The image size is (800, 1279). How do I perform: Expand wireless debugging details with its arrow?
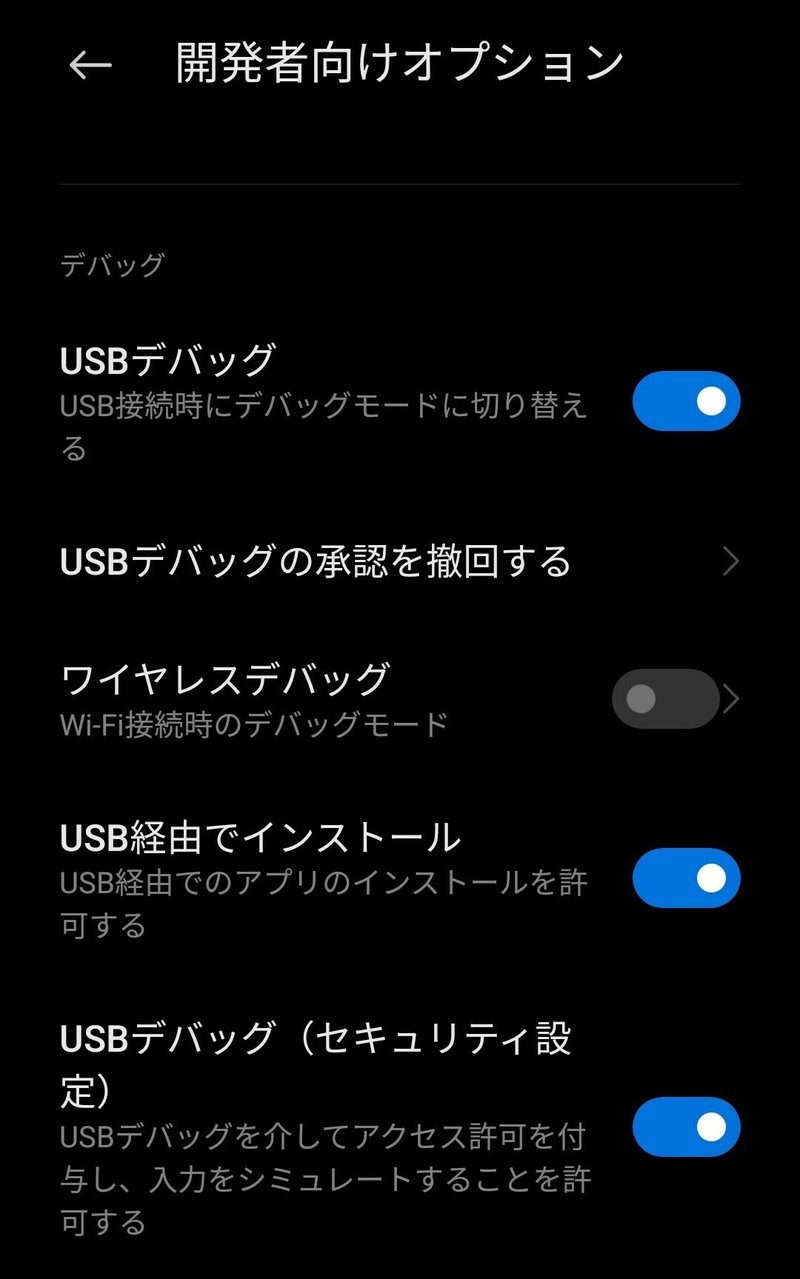coord(731,697)
